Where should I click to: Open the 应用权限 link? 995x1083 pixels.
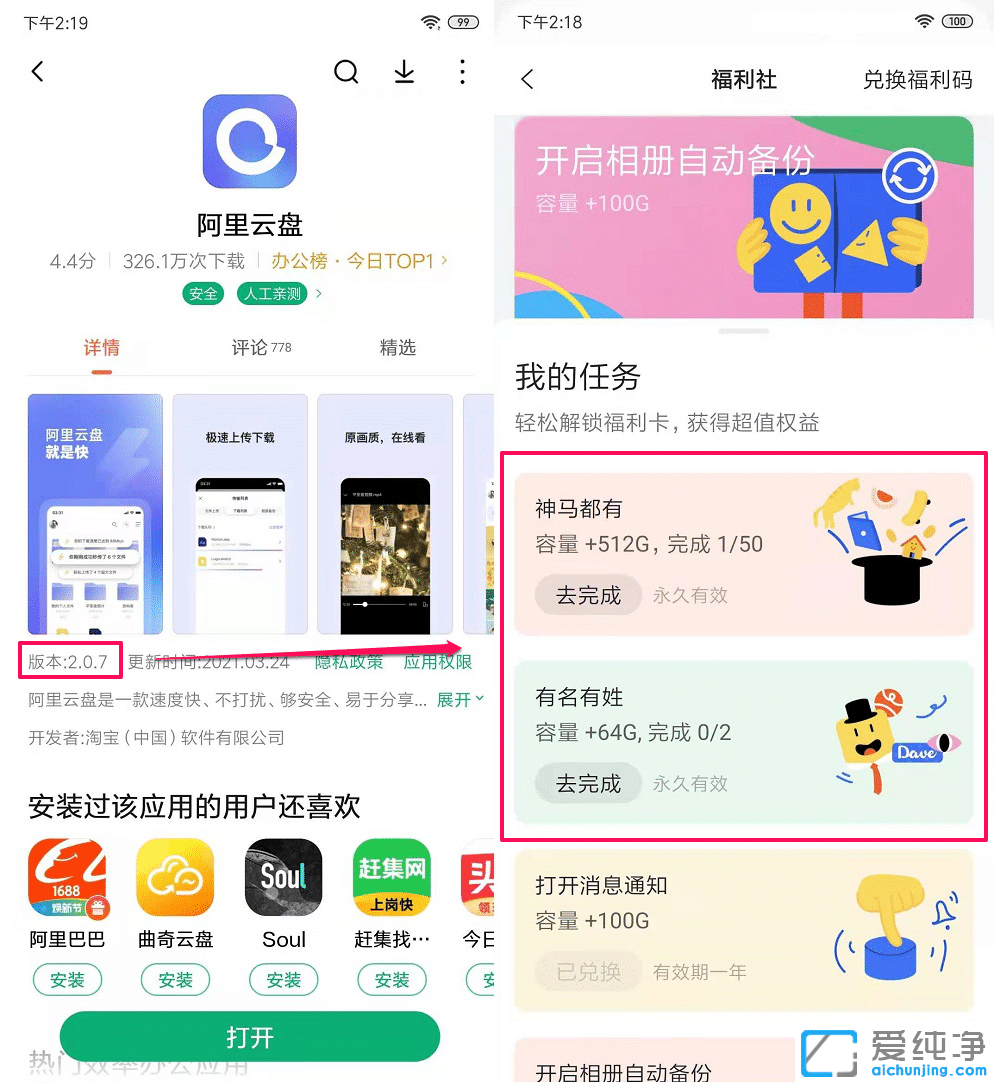(437, 662)
